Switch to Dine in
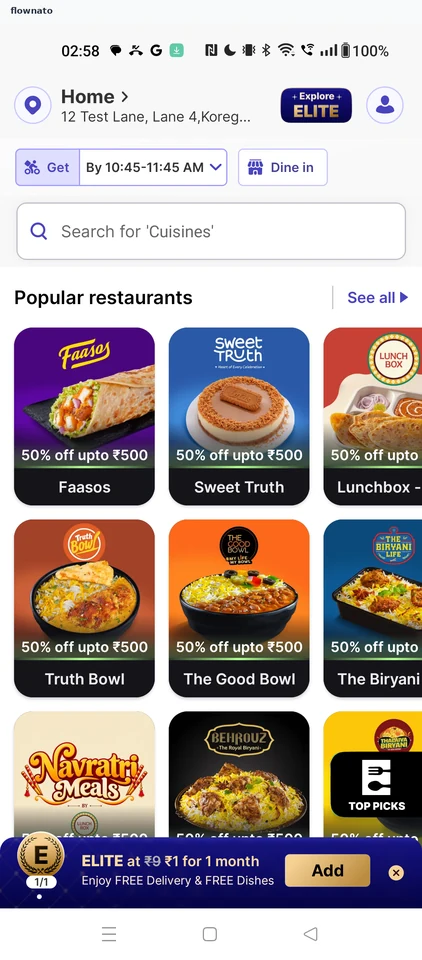Screen dimensions: 422x960 [282, 167]
